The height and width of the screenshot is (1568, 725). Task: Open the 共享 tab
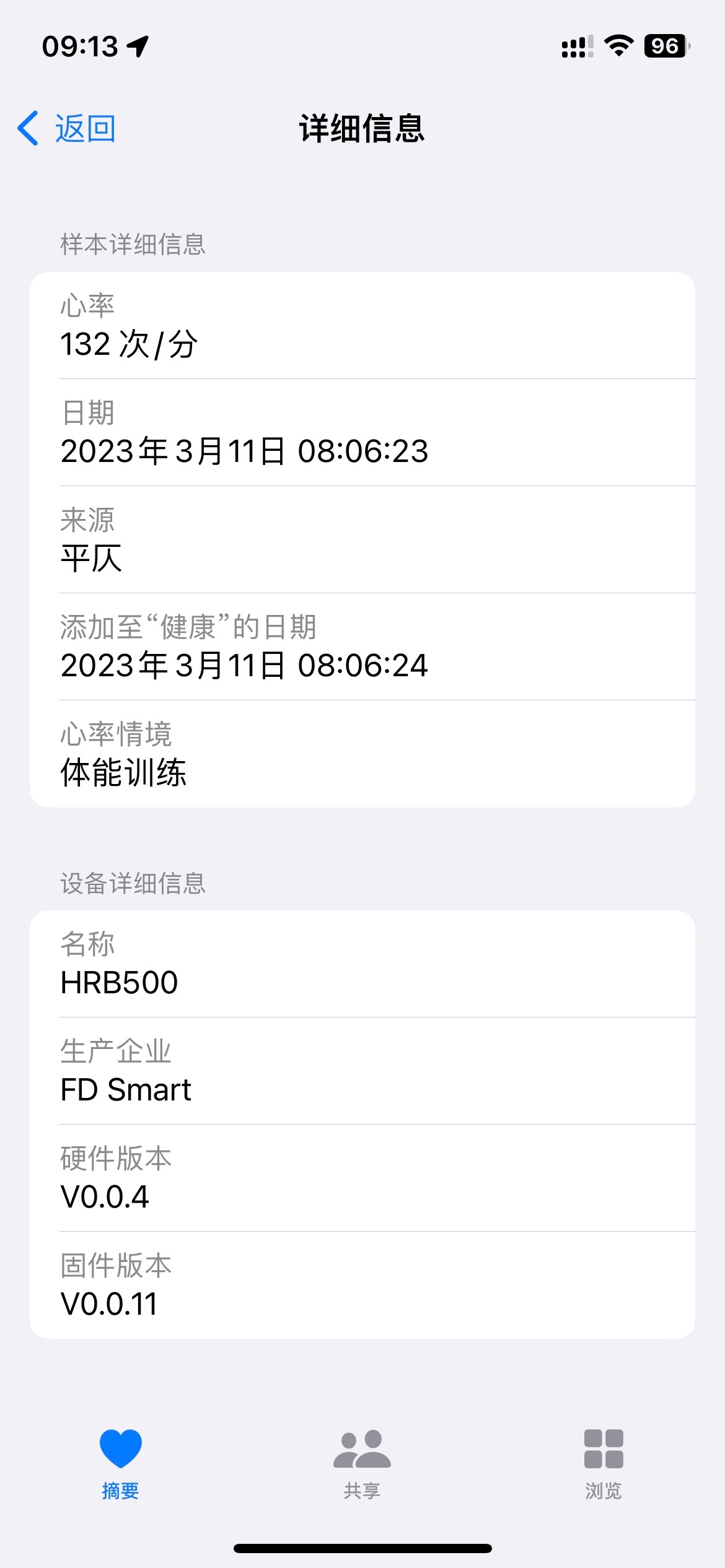(x=362, y=1463)
